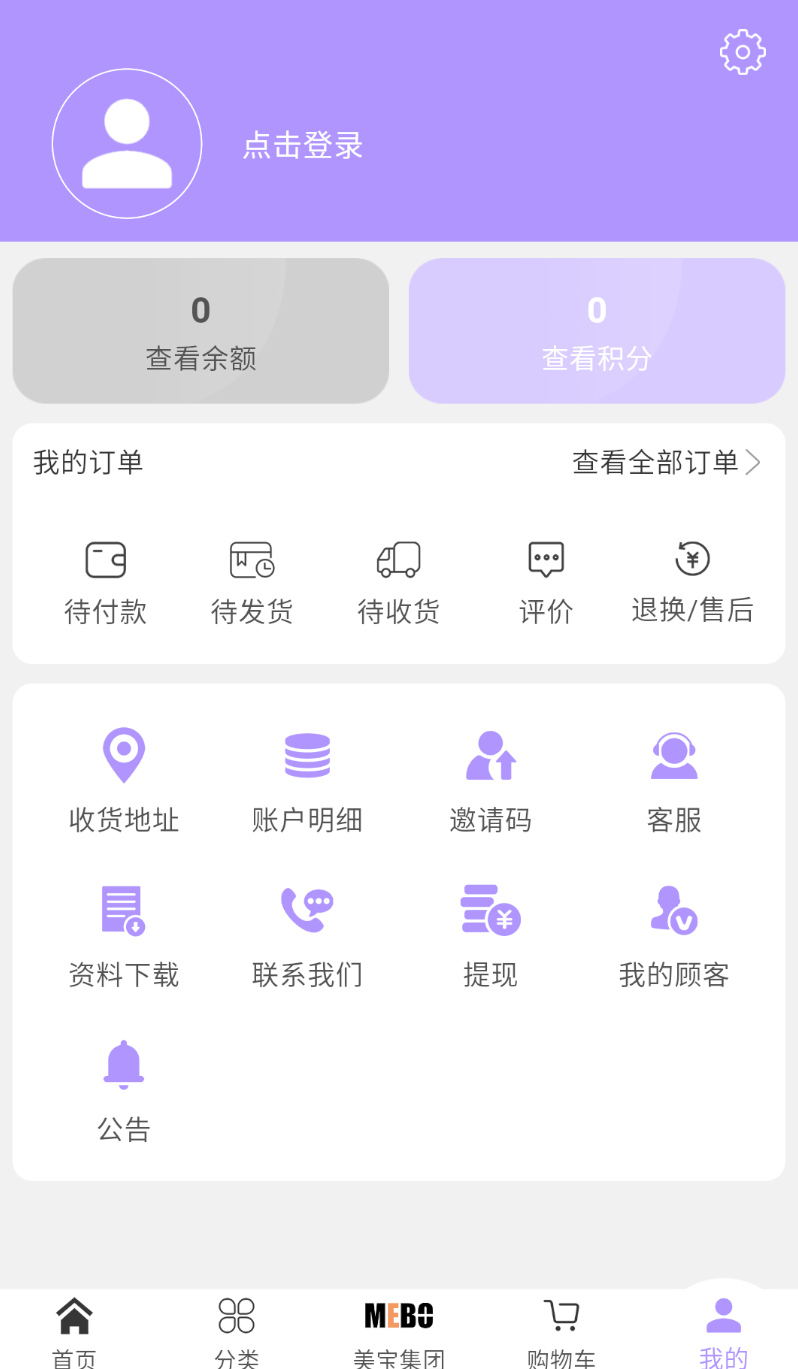Open 评价 order reviews
The width and height of the screenshot is (798, 1369).
click(x=546, y=583)
